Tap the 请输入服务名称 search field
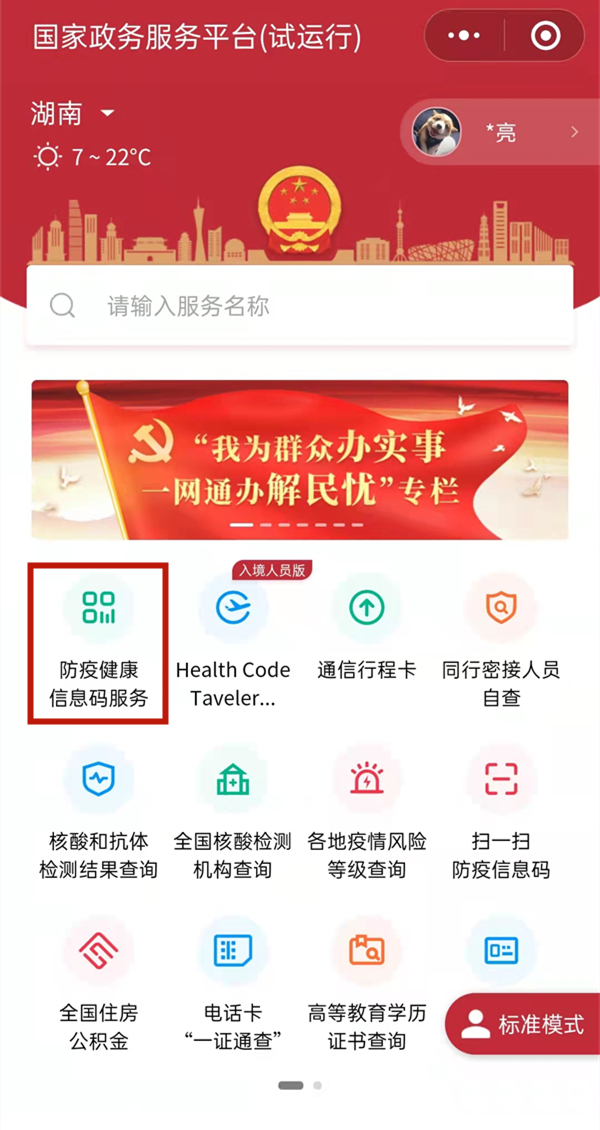Screen dimensions: 600x1130 pyautogui.click(x=300, y=306)
